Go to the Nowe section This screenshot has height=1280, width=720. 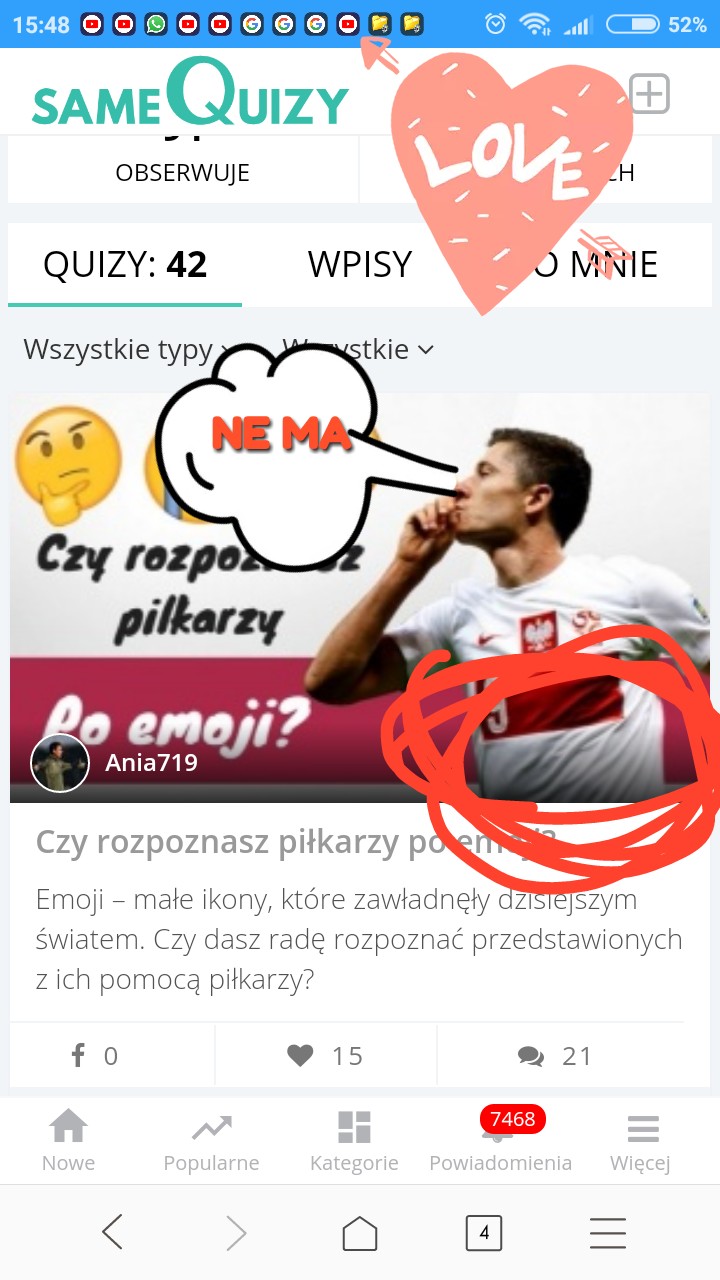[x=68, y=1140]
